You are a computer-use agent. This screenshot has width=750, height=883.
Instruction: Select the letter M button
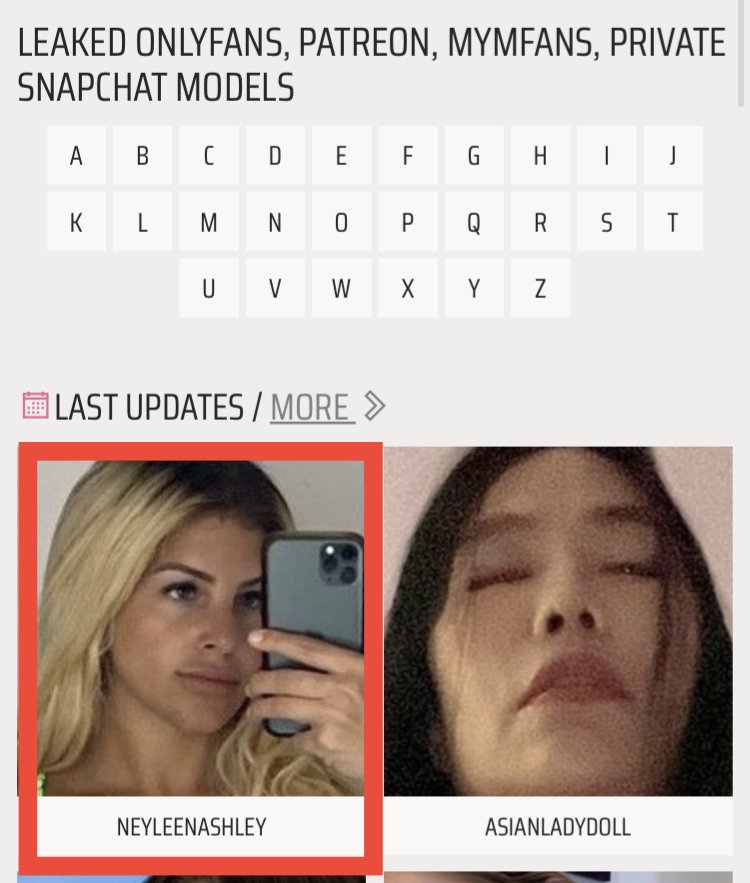pyautogui.click(x=209, y=222)
